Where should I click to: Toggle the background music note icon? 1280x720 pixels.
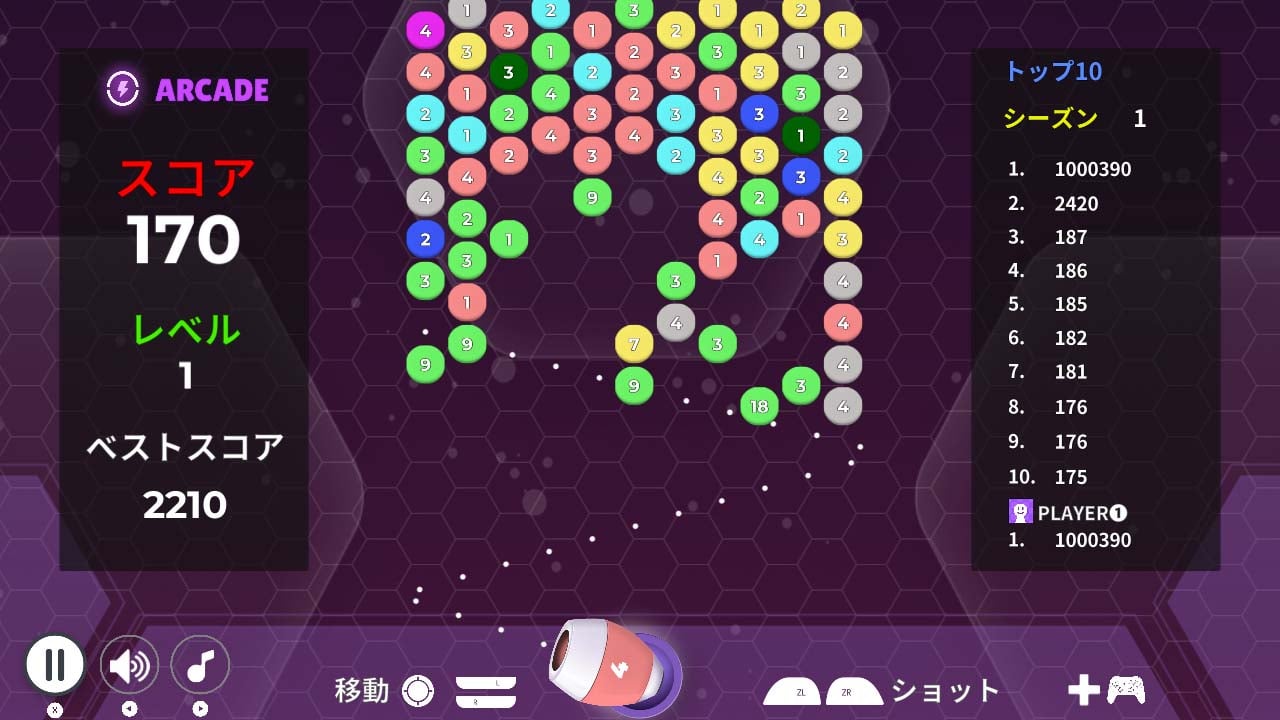point(200,665)
